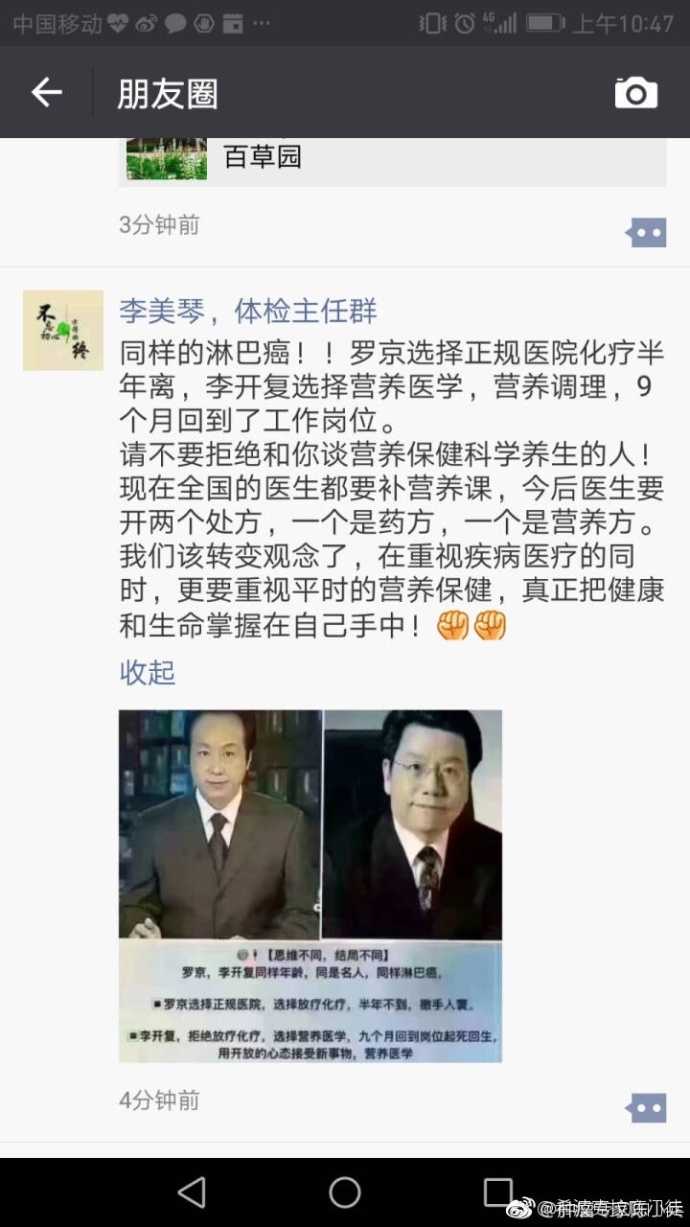Collapse post text with 收起
Image resolution: width=690 pixels, height=1227 pixels.
tap(147, 673)
